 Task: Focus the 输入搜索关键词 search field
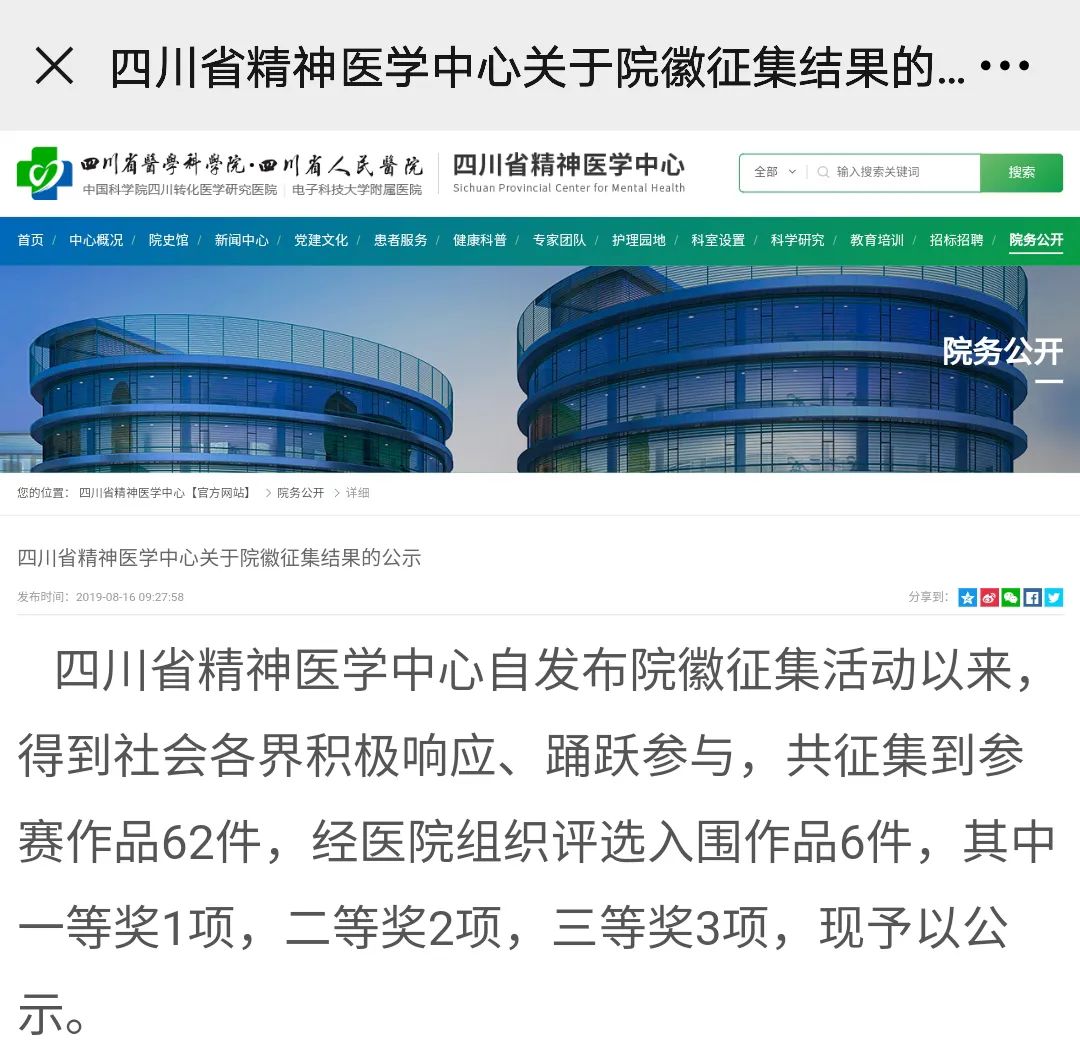click(900, 172)
